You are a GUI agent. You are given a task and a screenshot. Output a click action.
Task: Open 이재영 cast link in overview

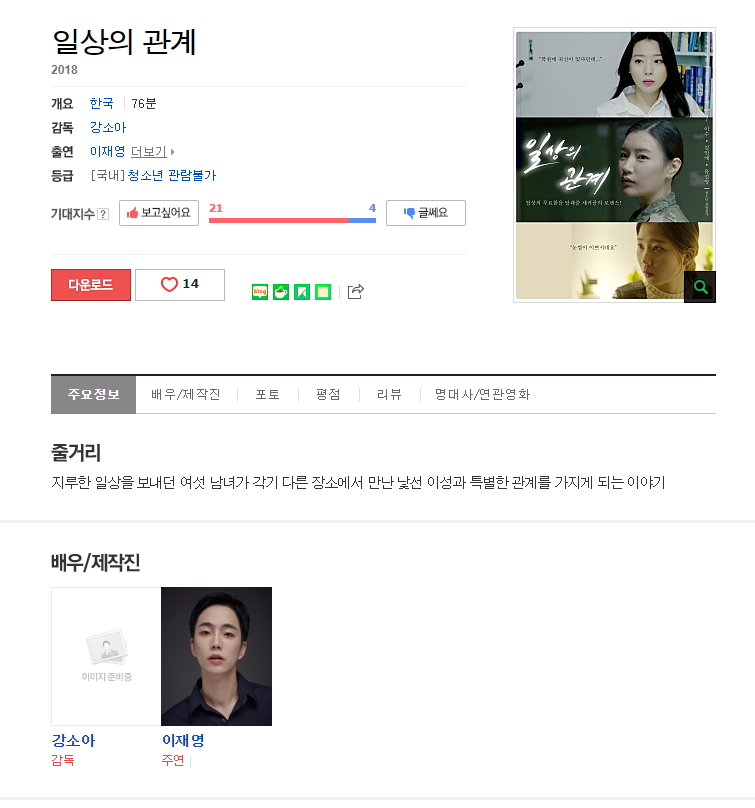107,152
